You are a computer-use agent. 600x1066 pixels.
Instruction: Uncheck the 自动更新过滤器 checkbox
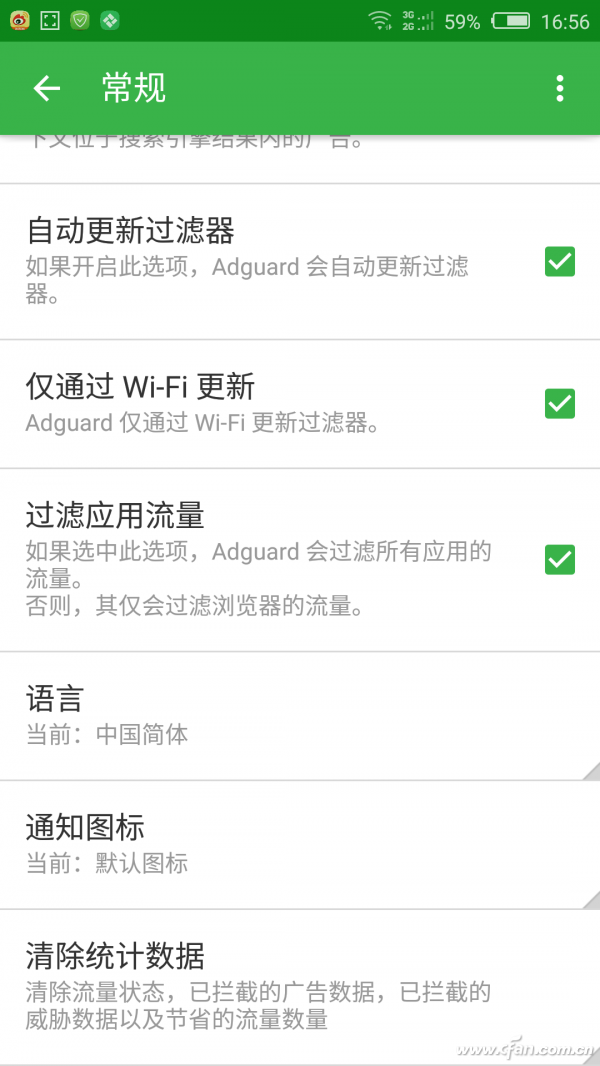[559, 262]
